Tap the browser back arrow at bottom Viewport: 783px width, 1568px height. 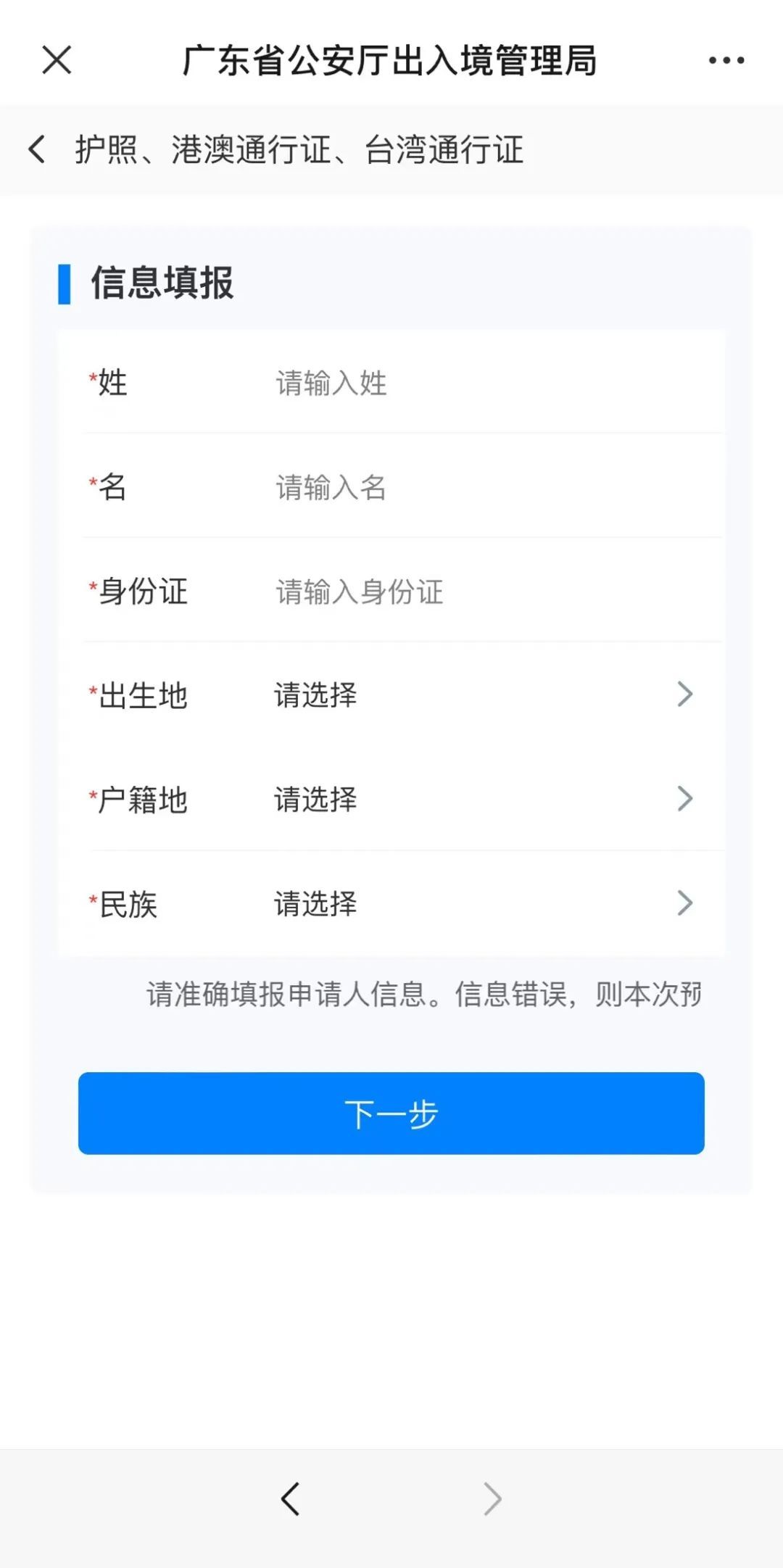tap(291, 1499)
